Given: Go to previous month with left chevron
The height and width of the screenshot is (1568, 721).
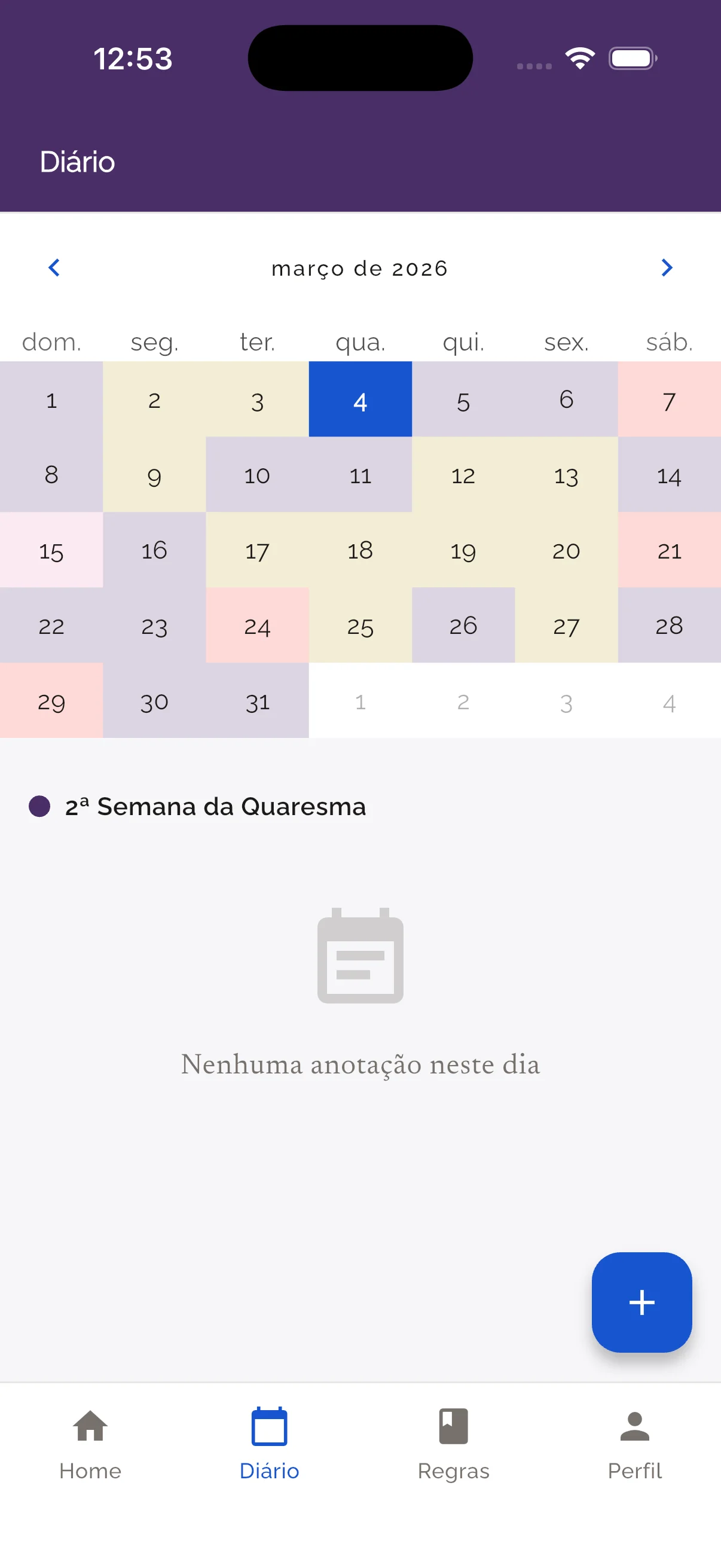Looking at the screenshot, I should coord(54,268).
